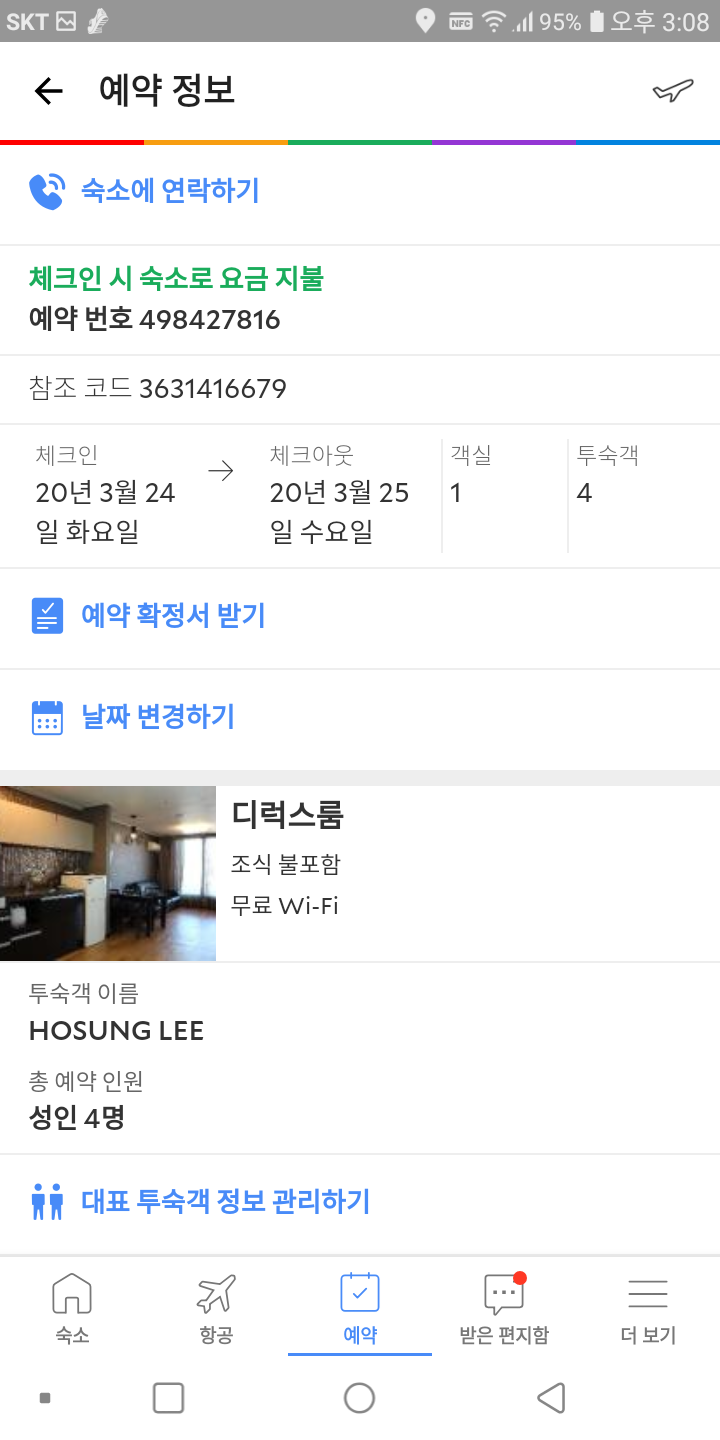720x1440 pixels.
Task: Tap the airplane icon in the app bar
Action: pyautogui.click(x=673, y=91)
